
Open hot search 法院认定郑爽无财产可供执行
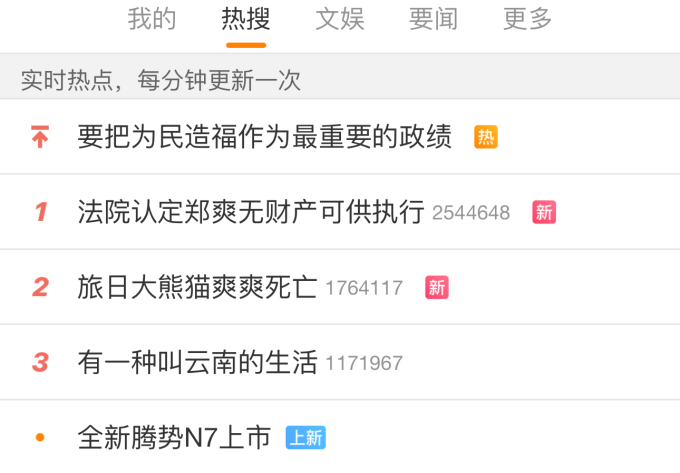(x=251, y=212)
